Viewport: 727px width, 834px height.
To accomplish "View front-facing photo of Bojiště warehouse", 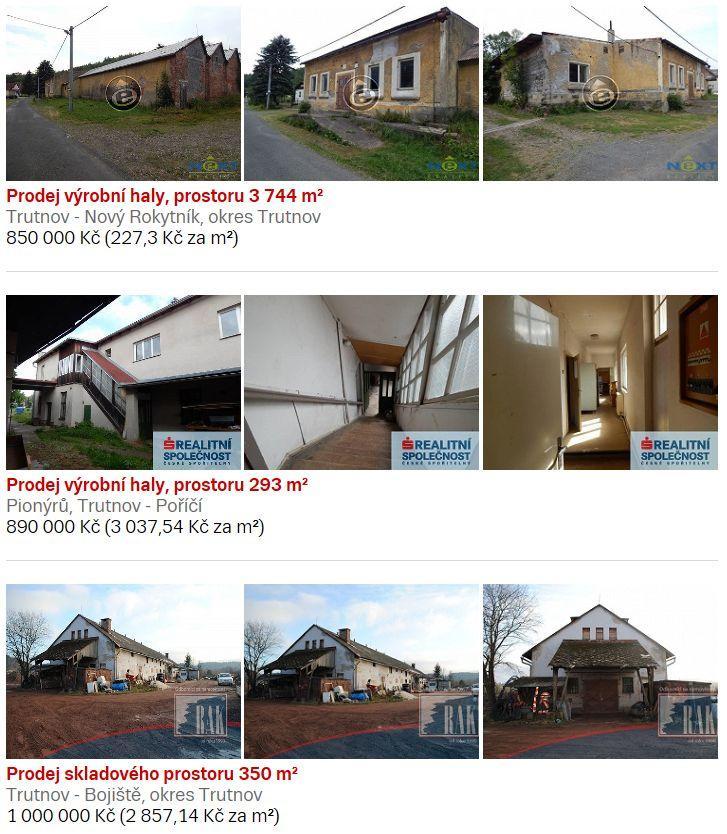I will [599, 671].
